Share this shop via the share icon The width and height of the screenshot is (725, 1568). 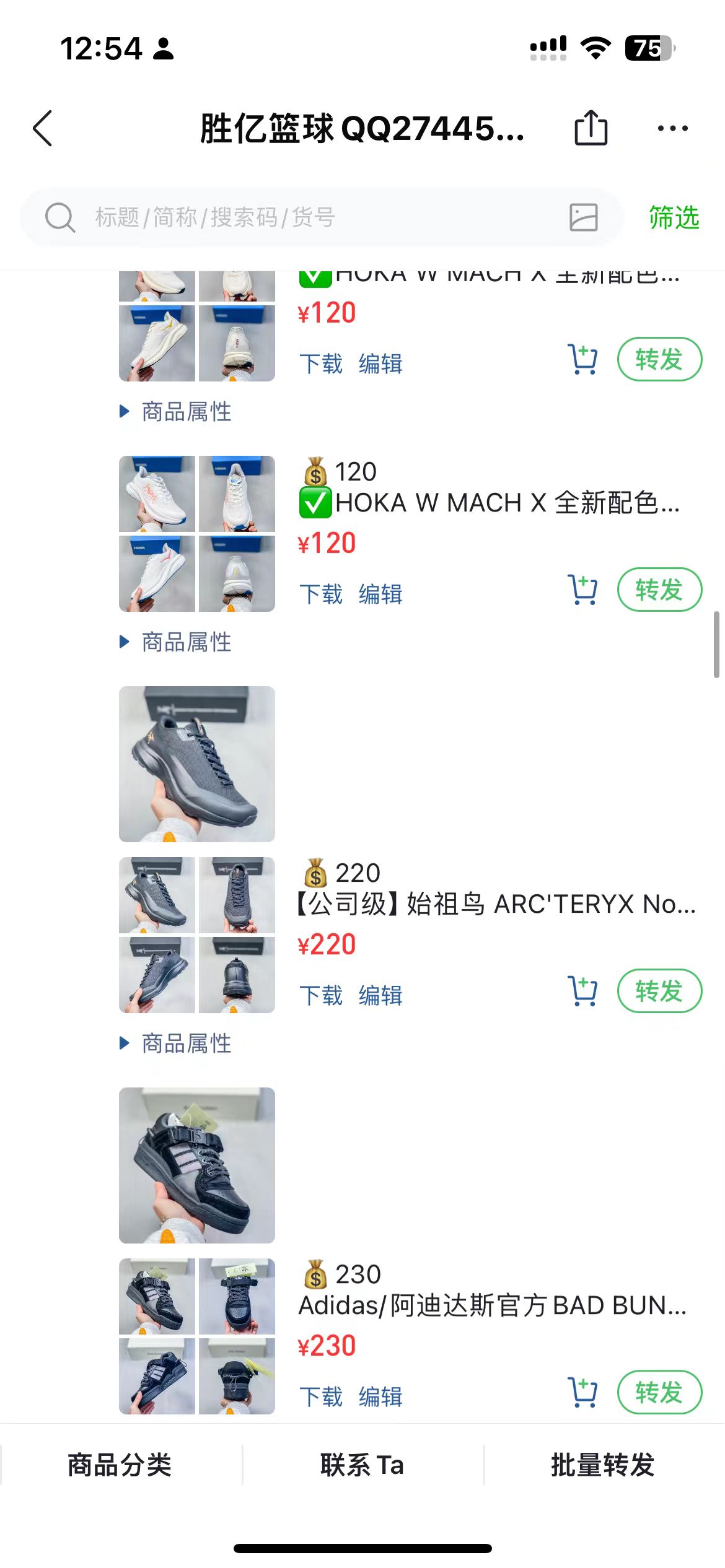click(x=591, y=128)
